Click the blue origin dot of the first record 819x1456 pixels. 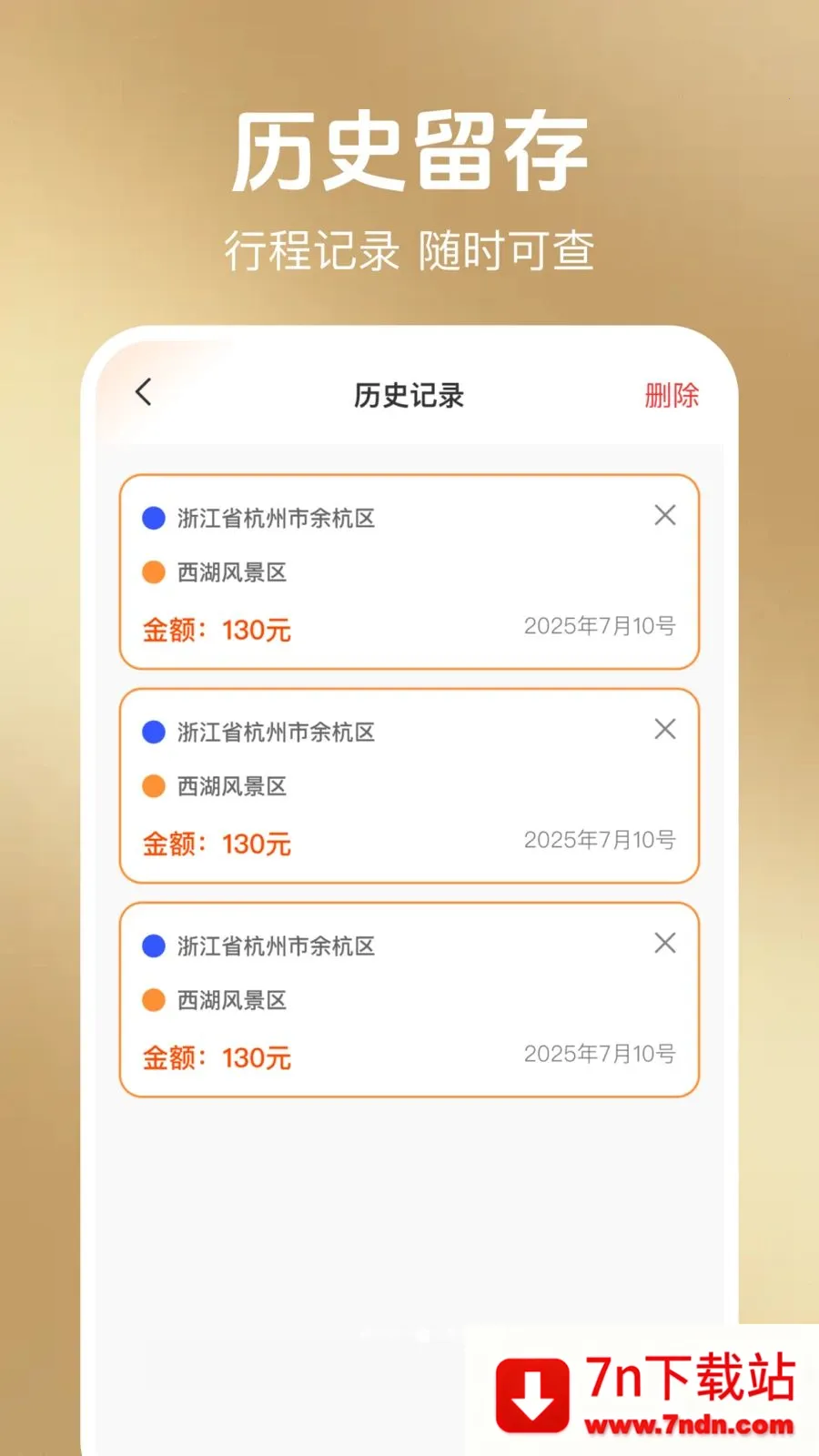[151, 518]
